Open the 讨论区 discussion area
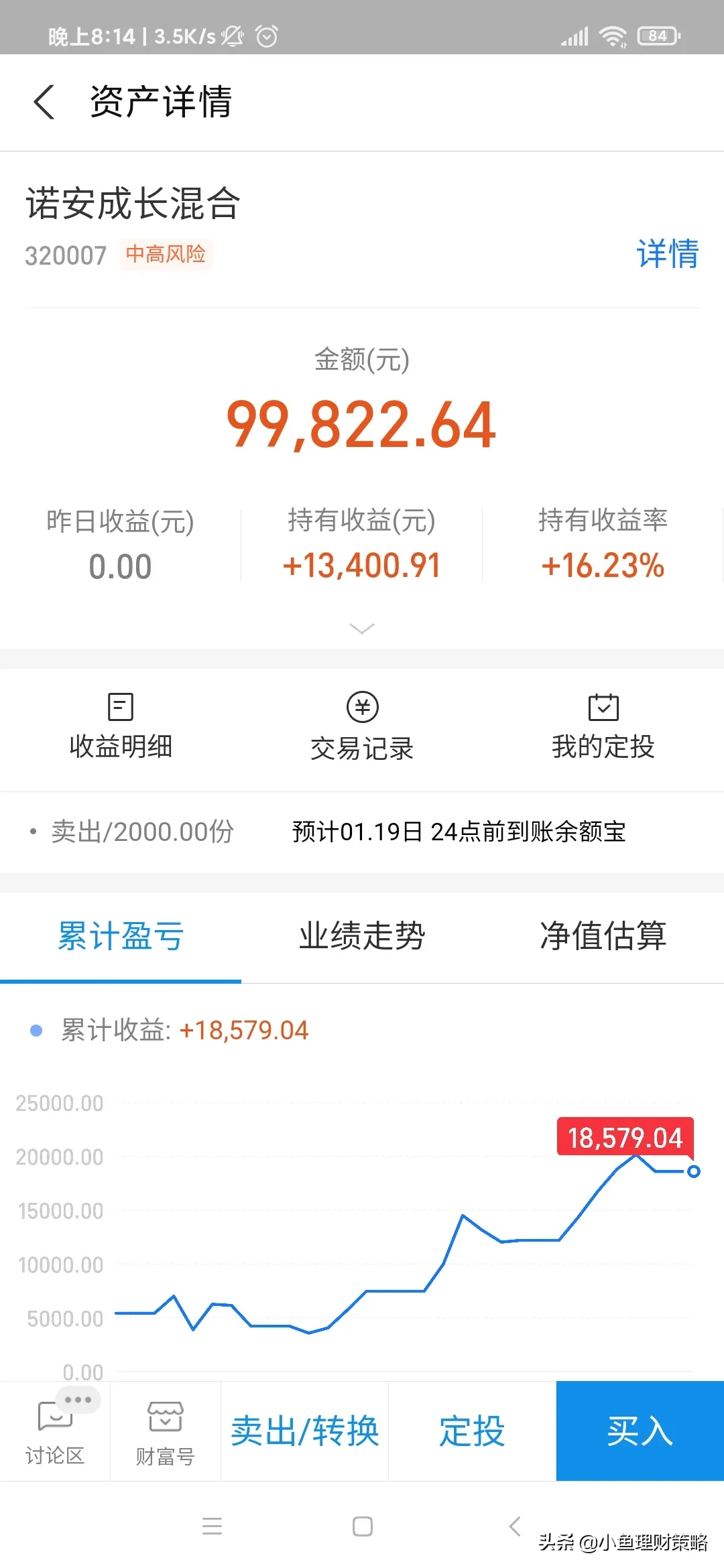The width and height of the screenshot is (724, 1568). point(55,1431)
